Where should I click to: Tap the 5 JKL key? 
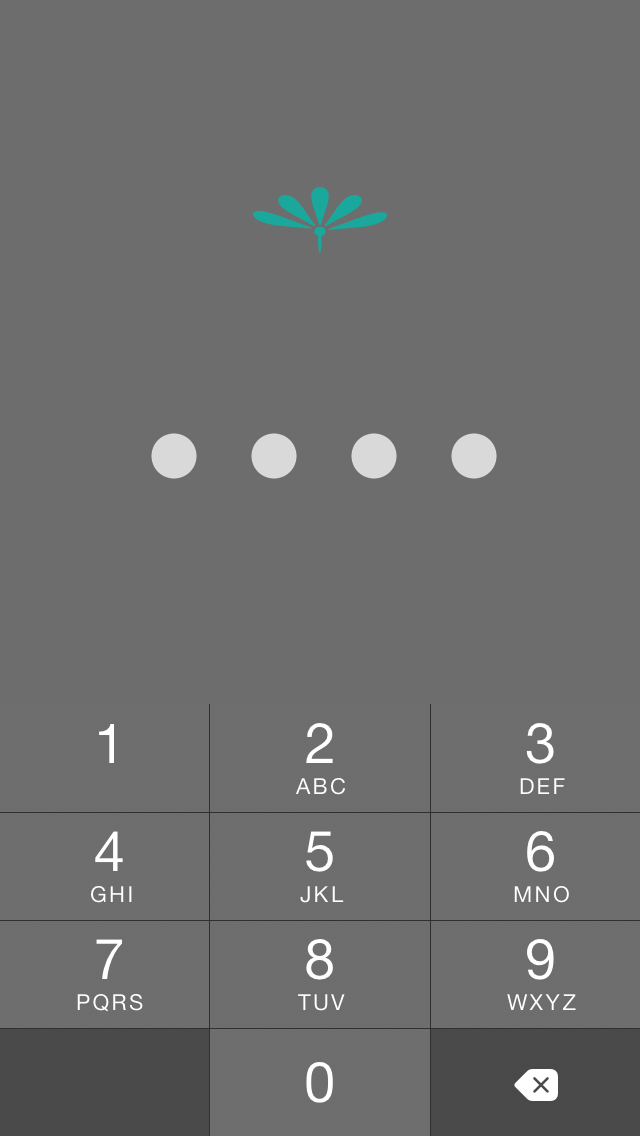[x=320, y=866]
